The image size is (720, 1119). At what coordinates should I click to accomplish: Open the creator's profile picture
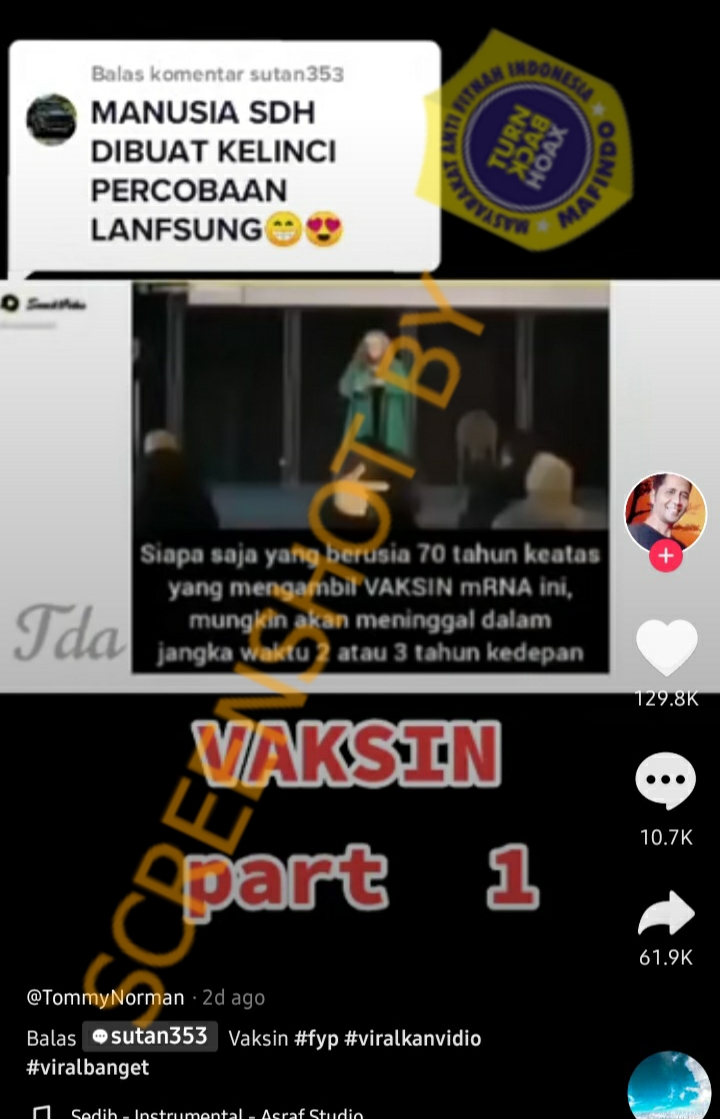[666, 513]
